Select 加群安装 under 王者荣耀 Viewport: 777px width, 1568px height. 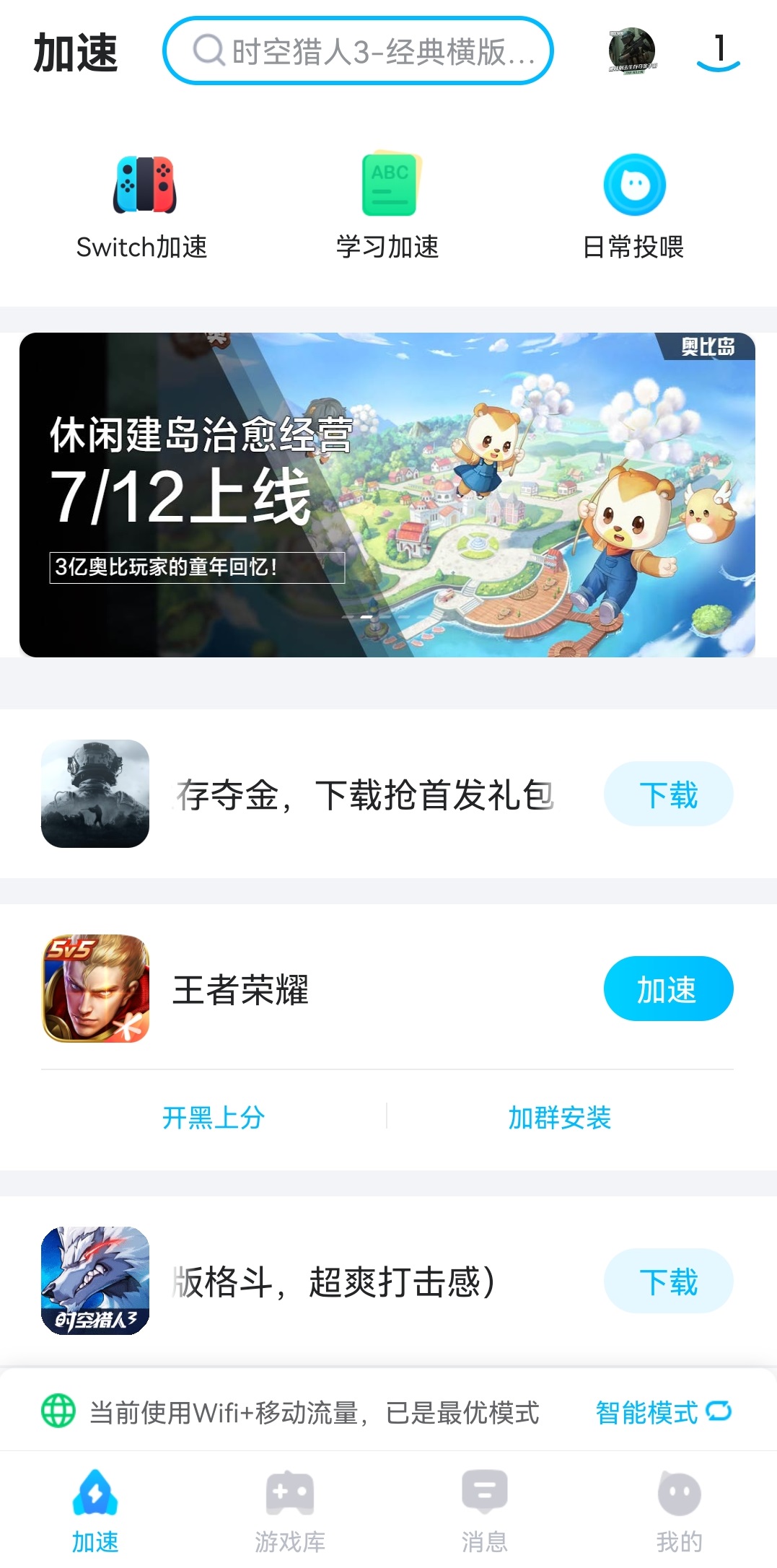[x=560, y=1118]
